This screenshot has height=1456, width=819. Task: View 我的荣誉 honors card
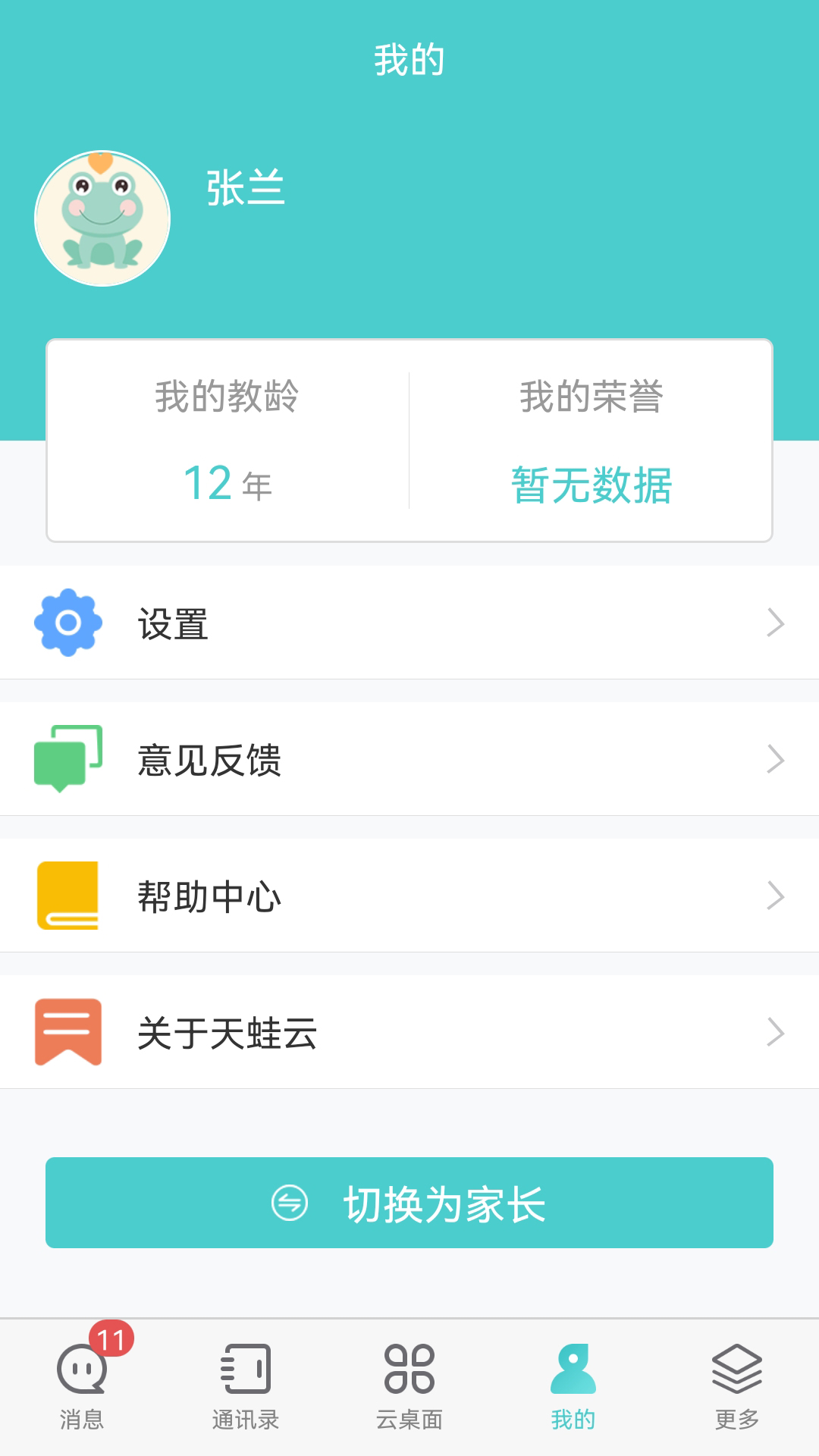(591, 441)
